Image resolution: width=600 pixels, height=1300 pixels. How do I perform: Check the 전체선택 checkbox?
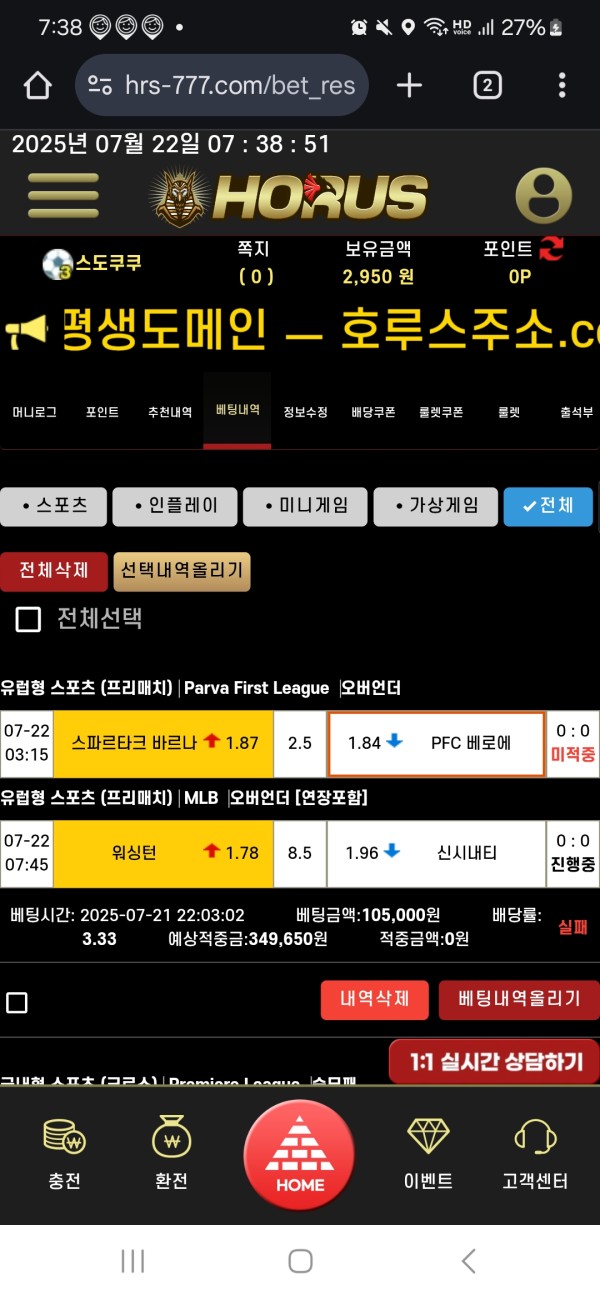pyautogui.click(x=28, y=620)
